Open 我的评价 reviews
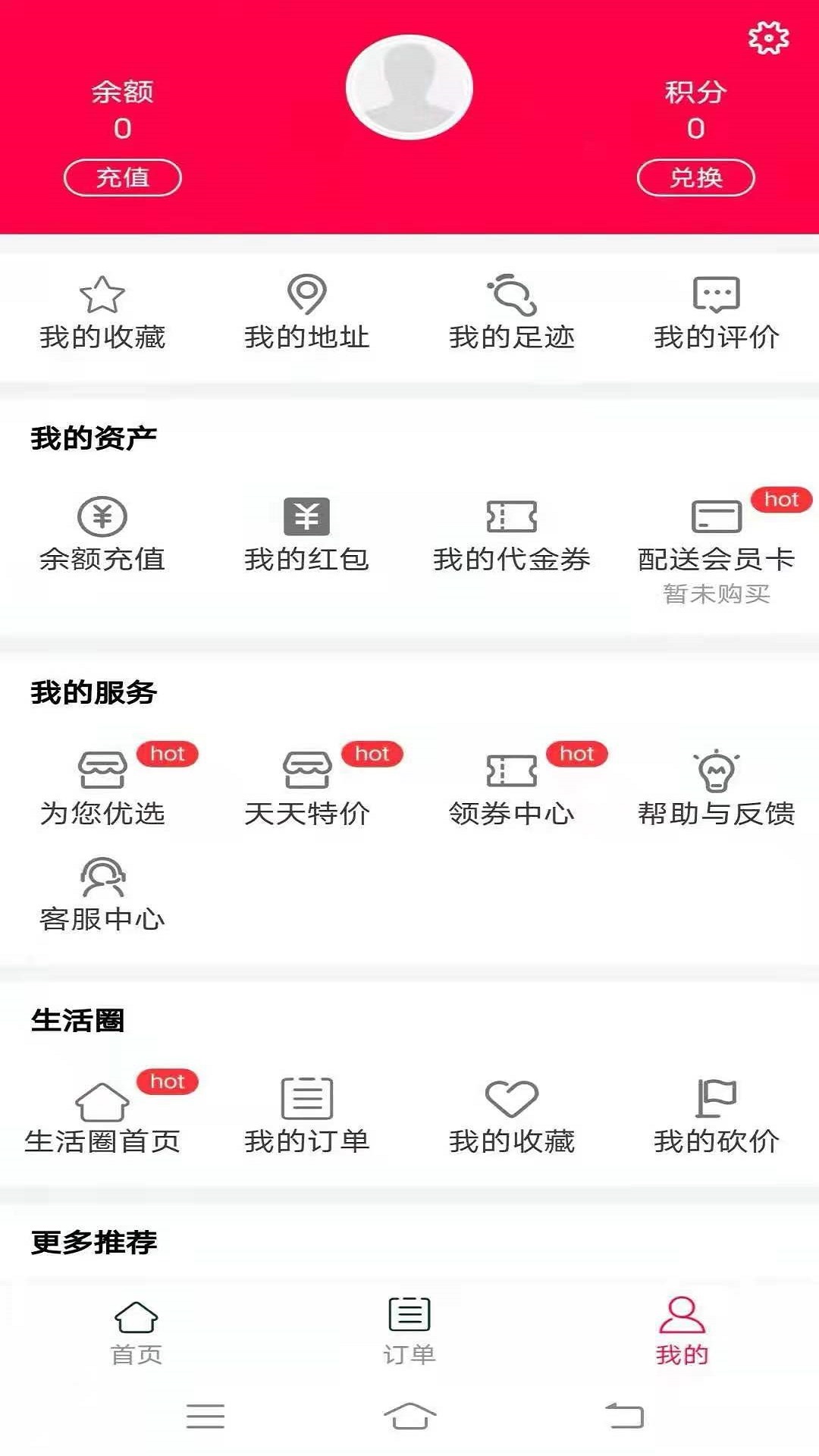819x1456 pixels. 717,312
